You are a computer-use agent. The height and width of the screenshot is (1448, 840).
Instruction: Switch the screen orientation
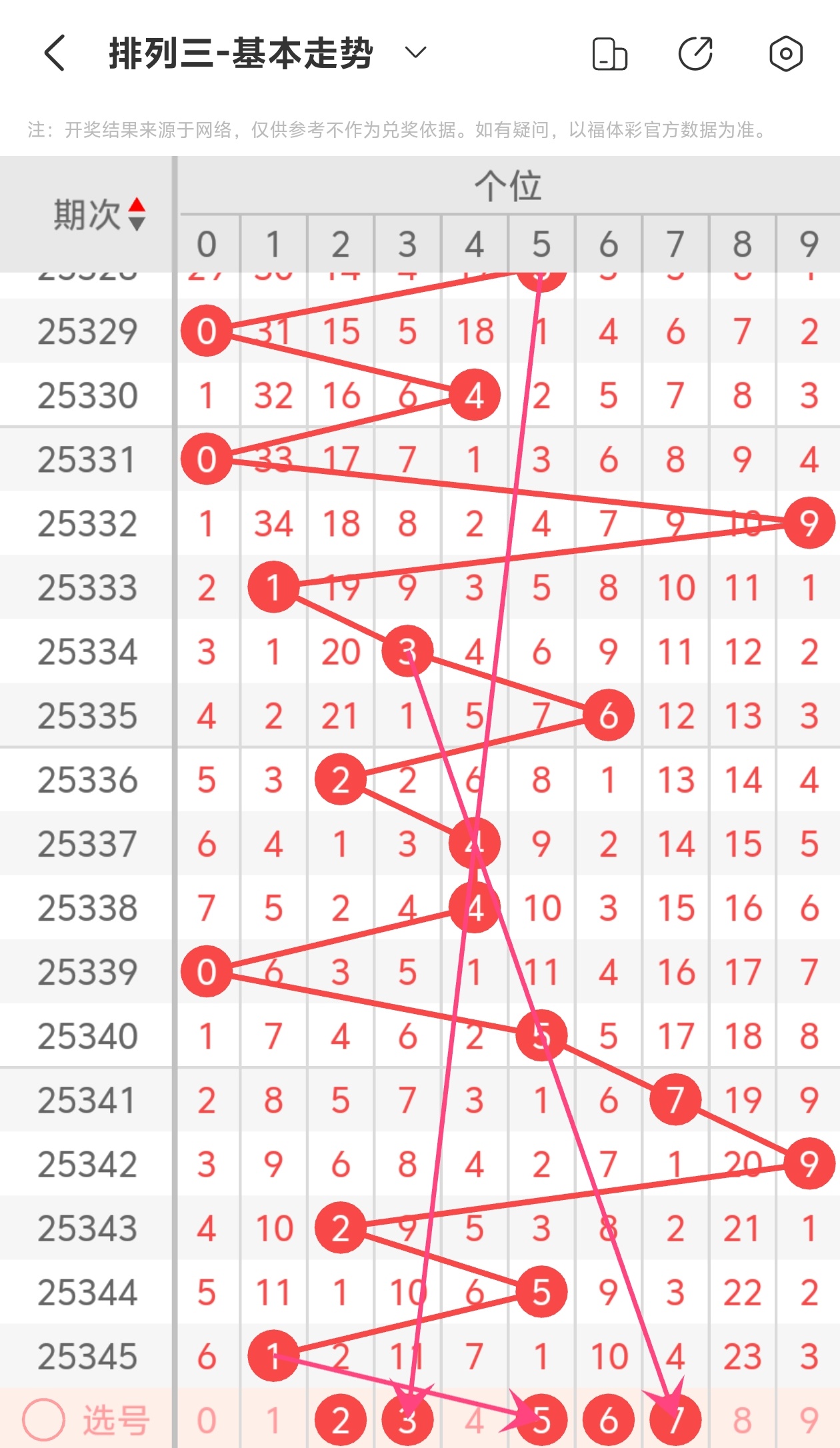click(609, 54)
